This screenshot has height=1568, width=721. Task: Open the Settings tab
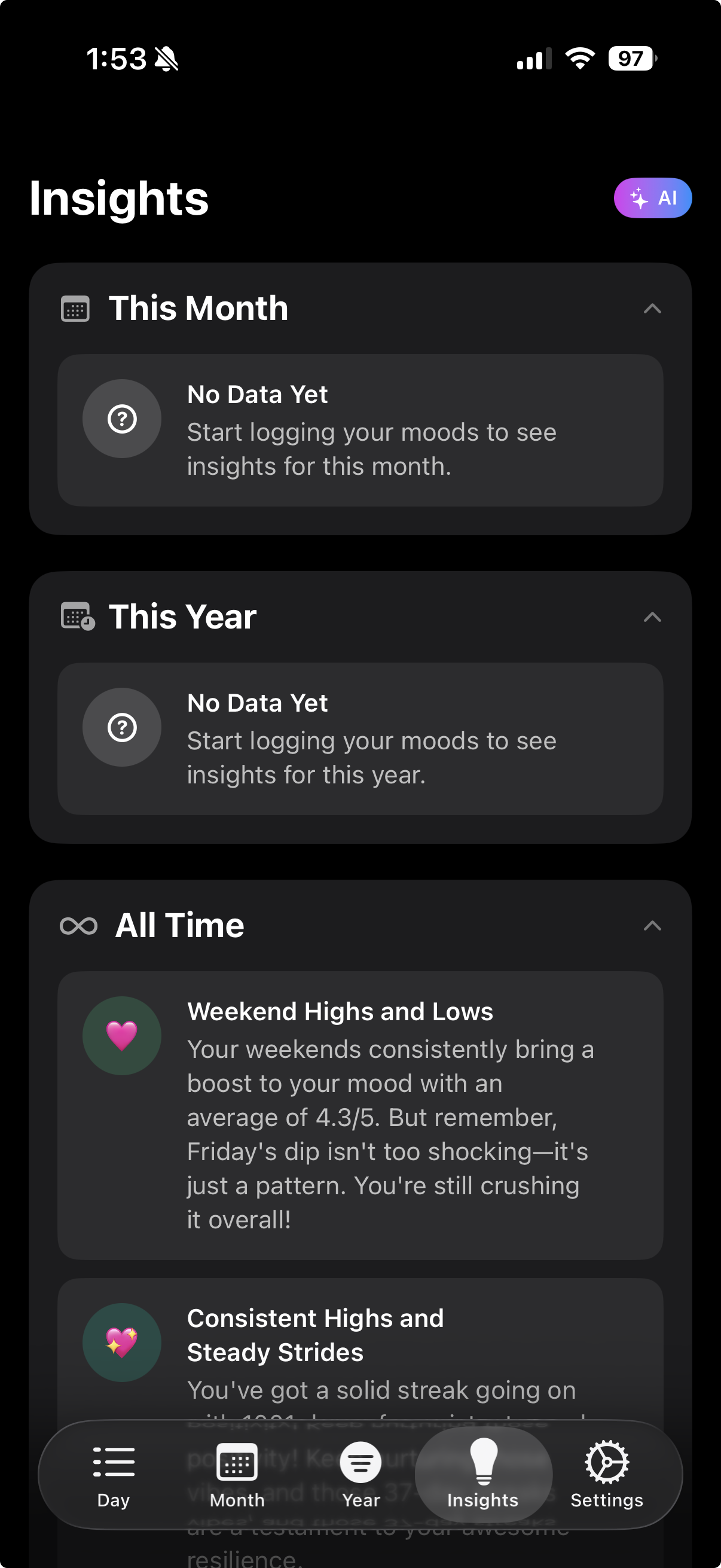pyautogui.click(x=607, y=1474)
